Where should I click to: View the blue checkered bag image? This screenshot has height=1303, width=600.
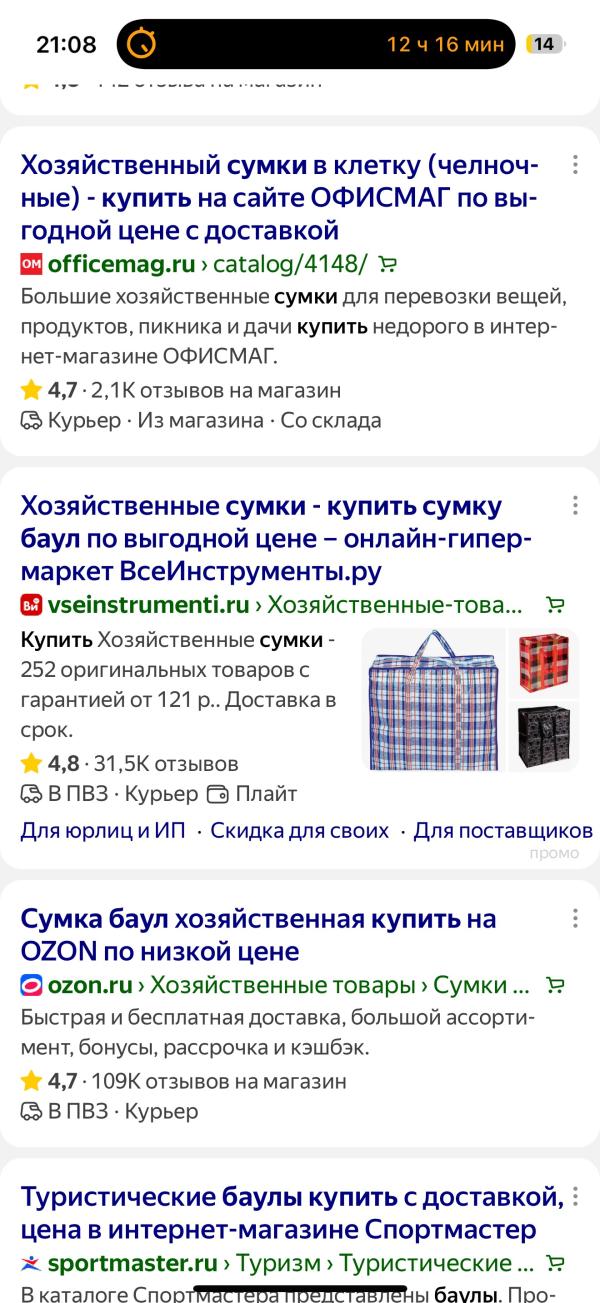pos(433,700)
